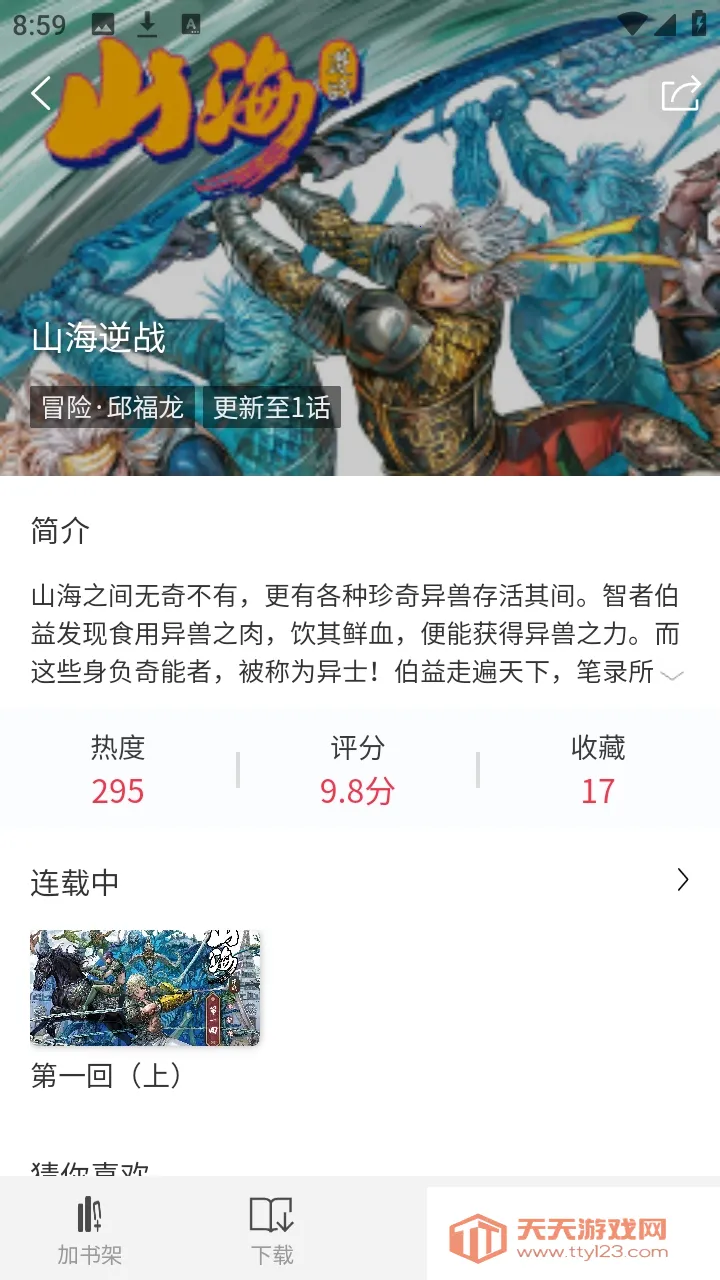Tap the 收藏 favorites count 17
Image resolution: width=720 pixels, height=1280 pixels.
pos(597,791)
